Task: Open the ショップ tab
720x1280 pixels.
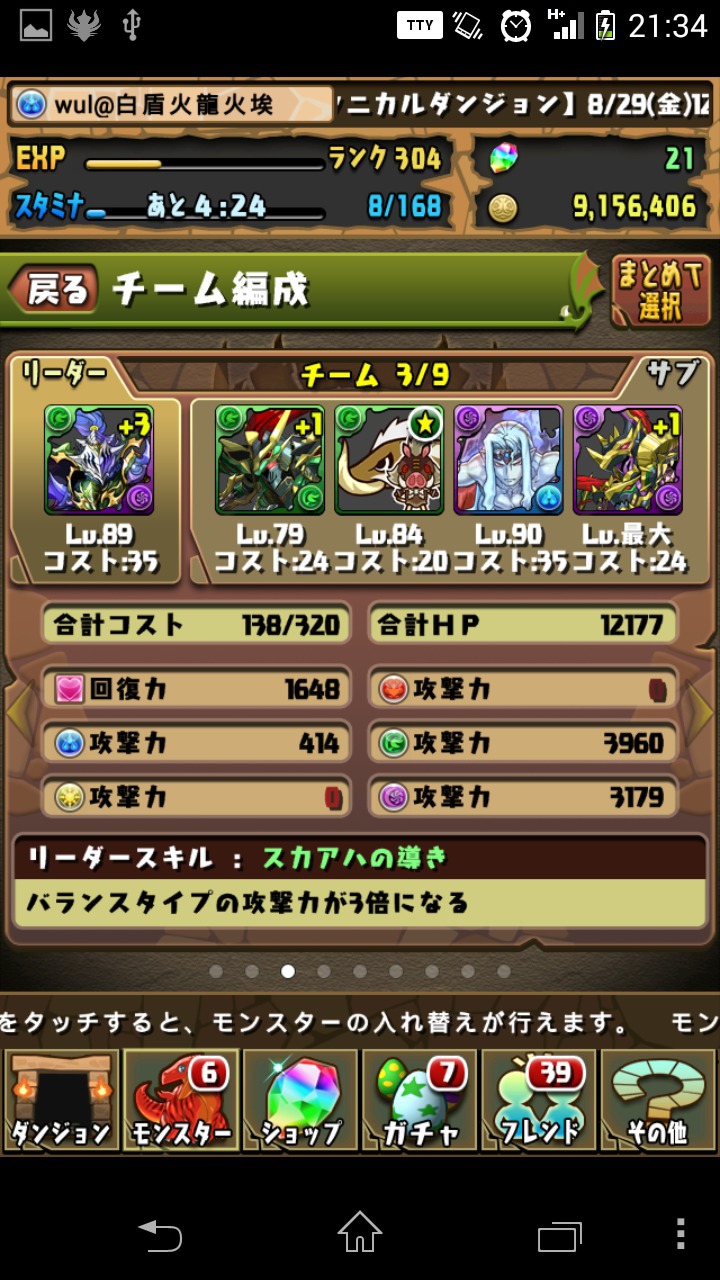Action: click(x=300, y=1101)
